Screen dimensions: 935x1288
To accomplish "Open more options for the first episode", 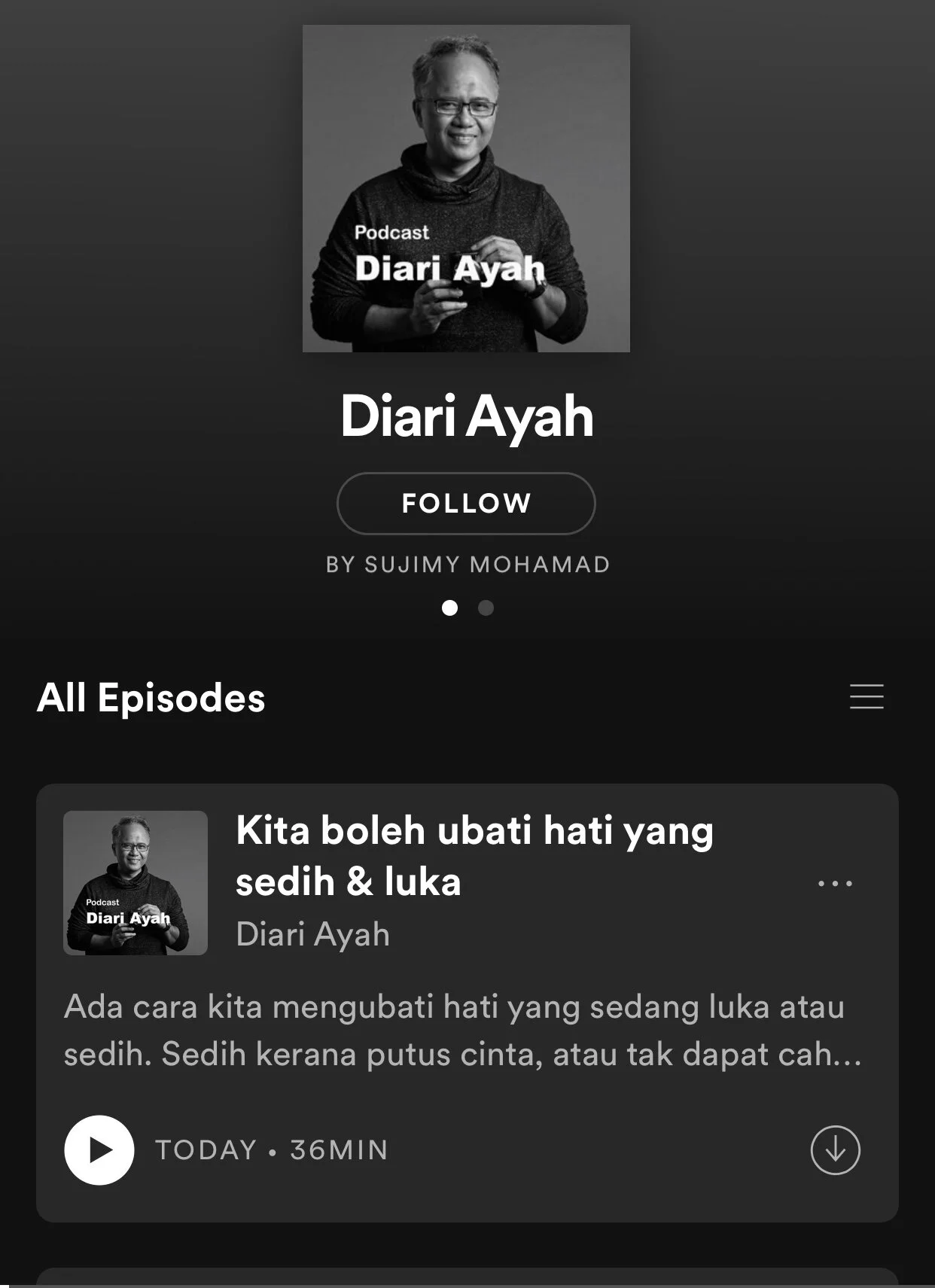I will point(835,883).
